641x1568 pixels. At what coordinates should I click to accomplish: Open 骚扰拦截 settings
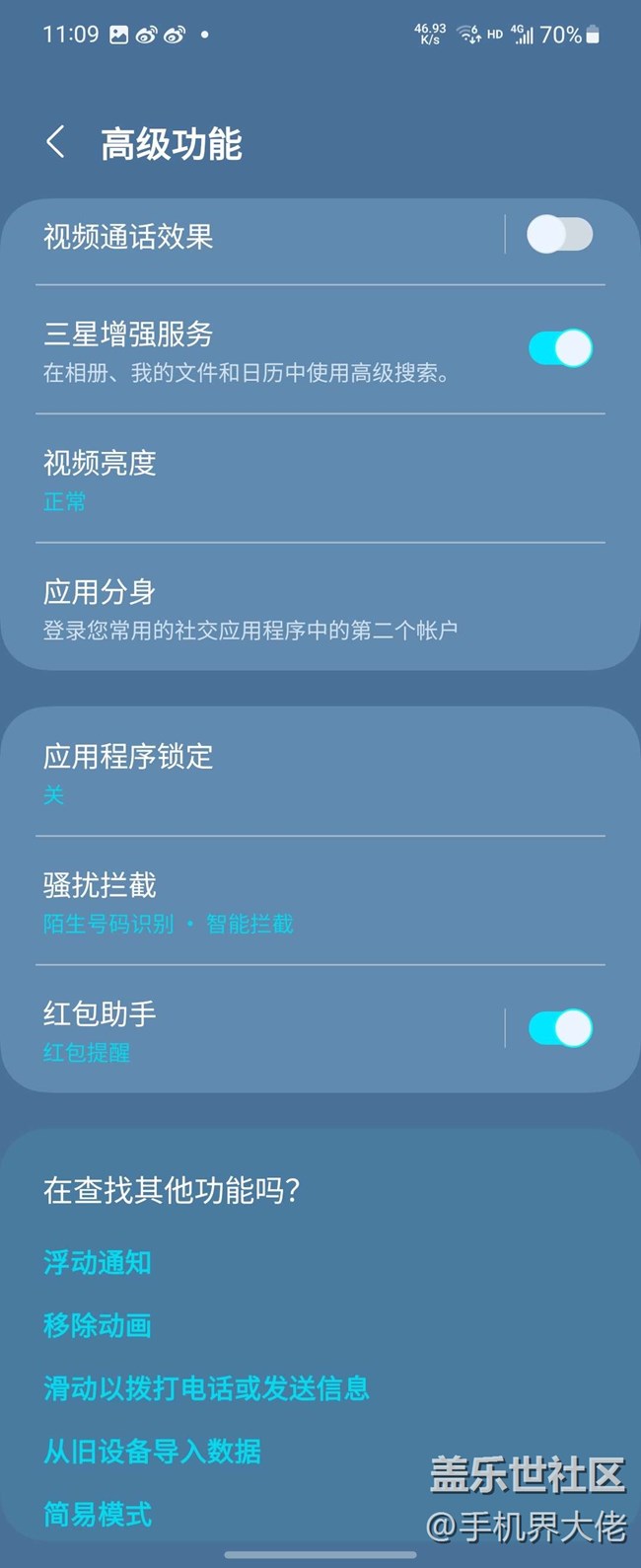(x=296, y=902)
